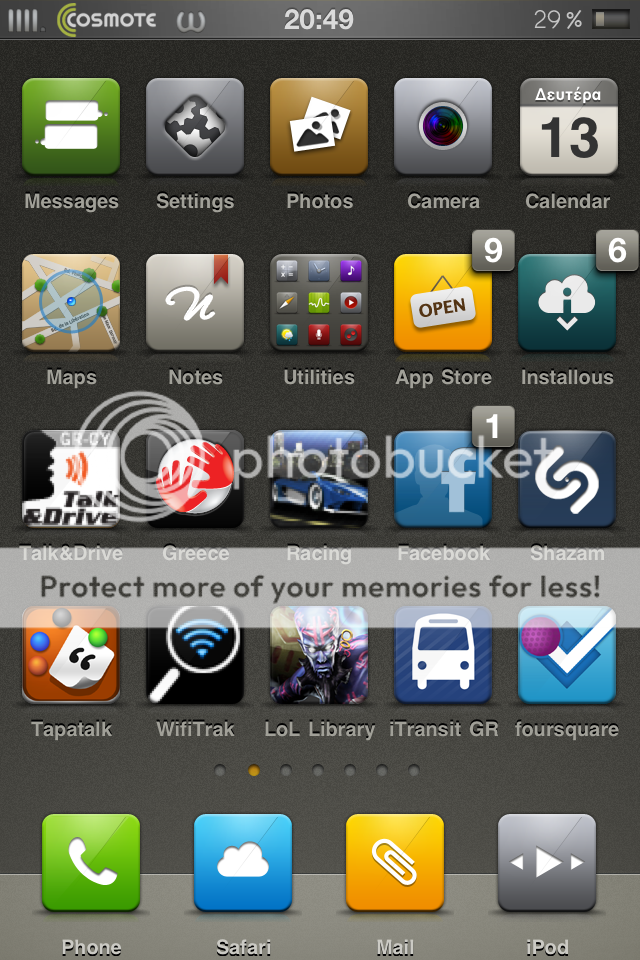Open the Utilities folder
The image size is (640, 960).
(x=319, y=303)
